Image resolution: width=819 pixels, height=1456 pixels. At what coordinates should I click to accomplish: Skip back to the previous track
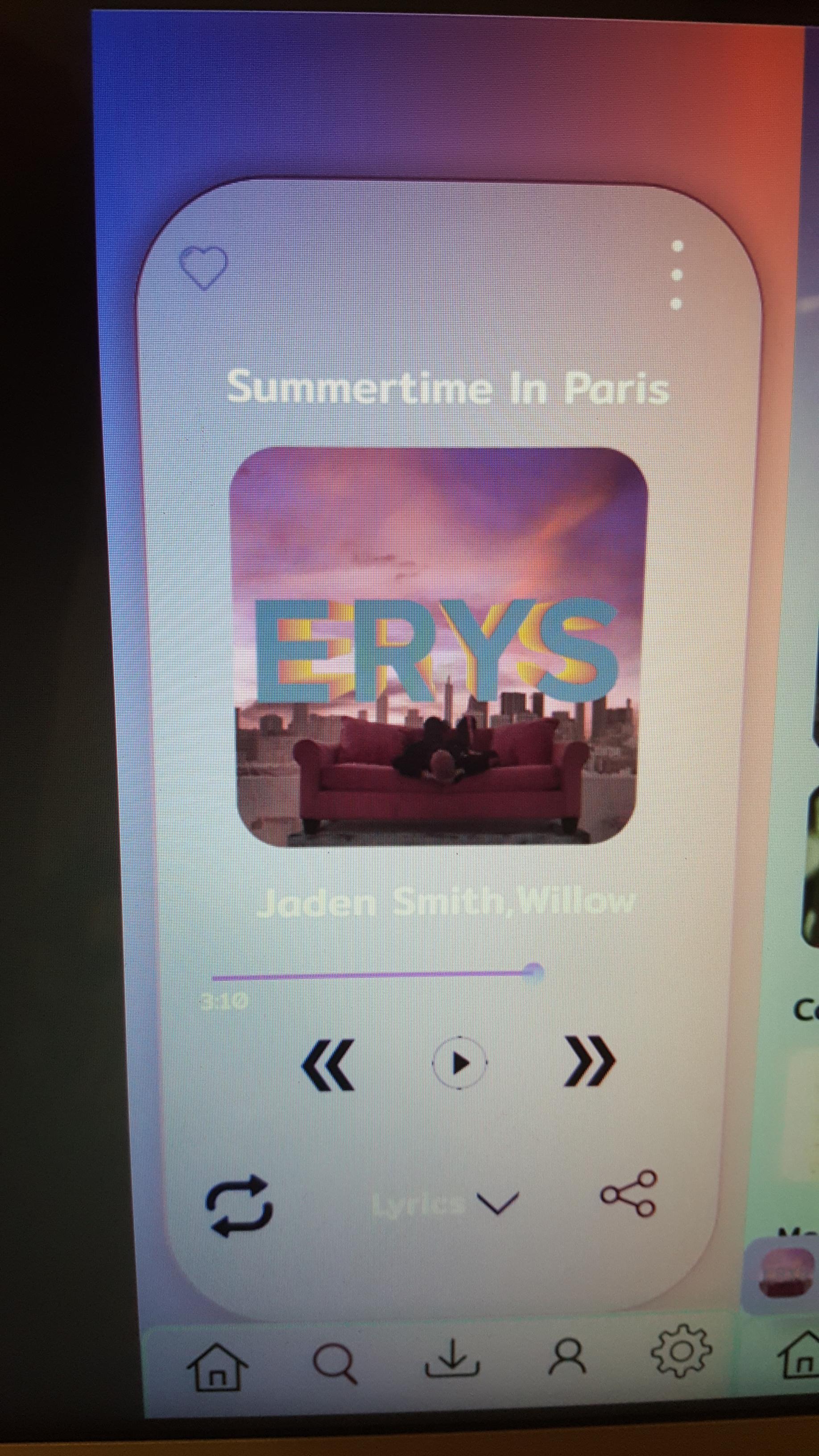pyautogui.click(x=328, y=1064)
